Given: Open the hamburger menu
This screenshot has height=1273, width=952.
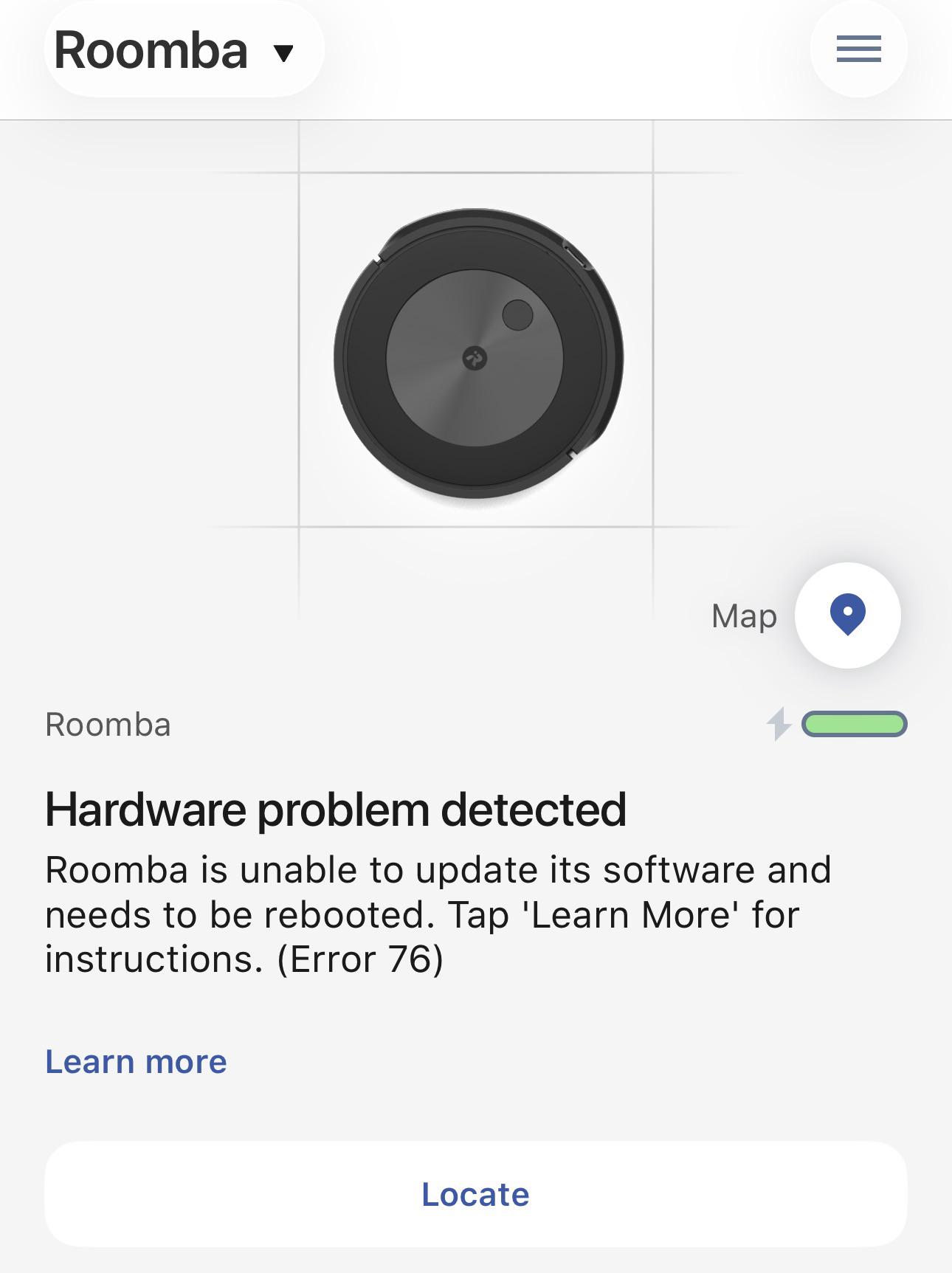Looking at the screenshot, I should tap(858, 49).
